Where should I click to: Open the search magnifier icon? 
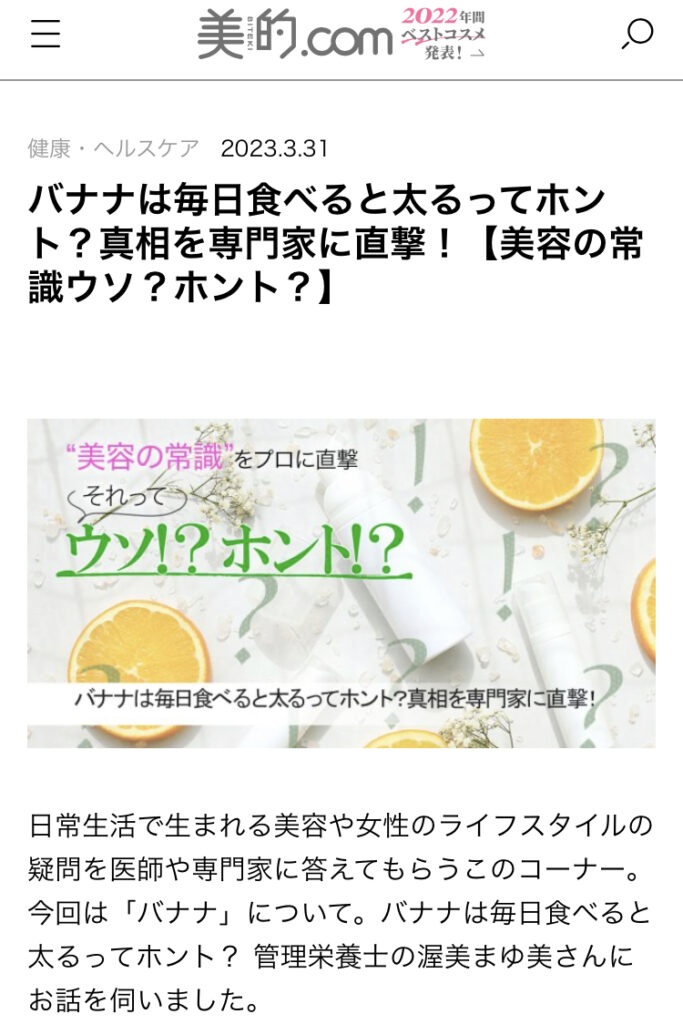(636, 34)
